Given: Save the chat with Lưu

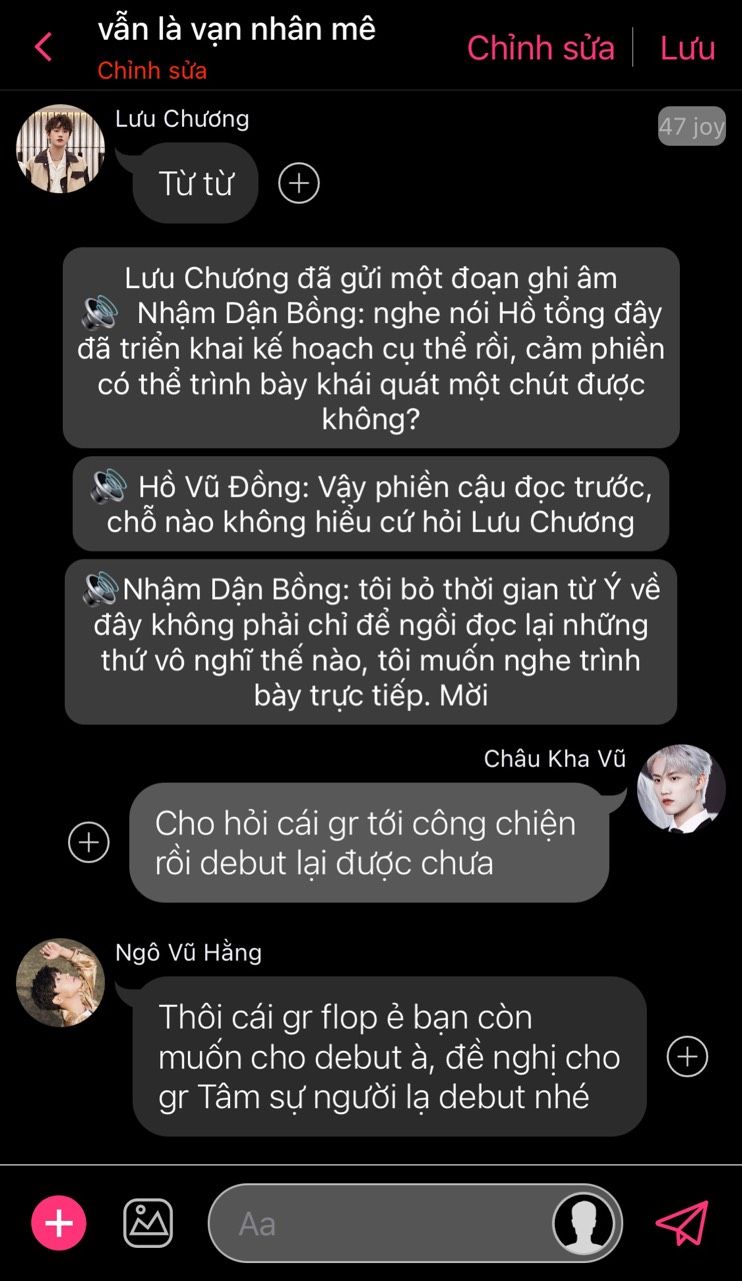Looking at the screenshot, I should (x=687, y=47).
